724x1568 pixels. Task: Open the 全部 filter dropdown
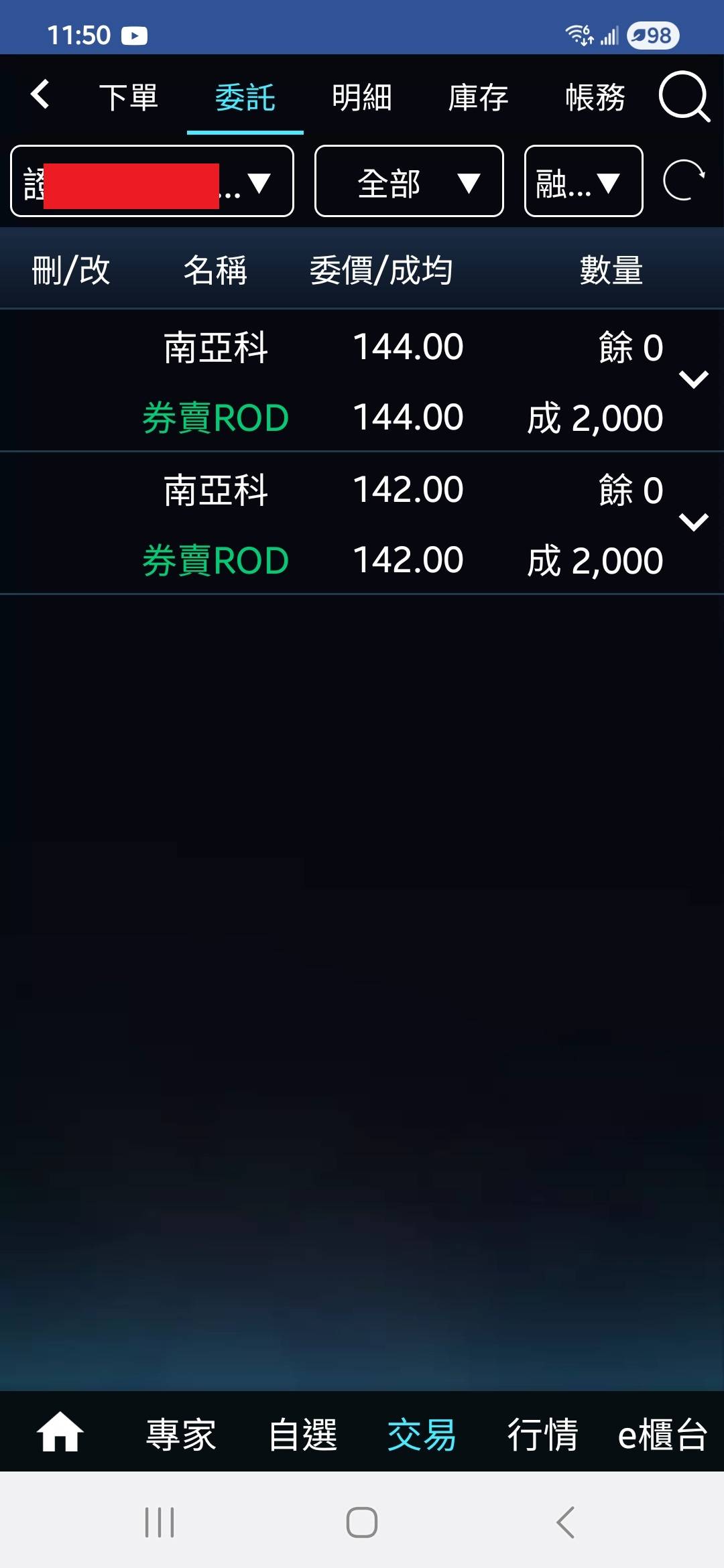(409, 182)
